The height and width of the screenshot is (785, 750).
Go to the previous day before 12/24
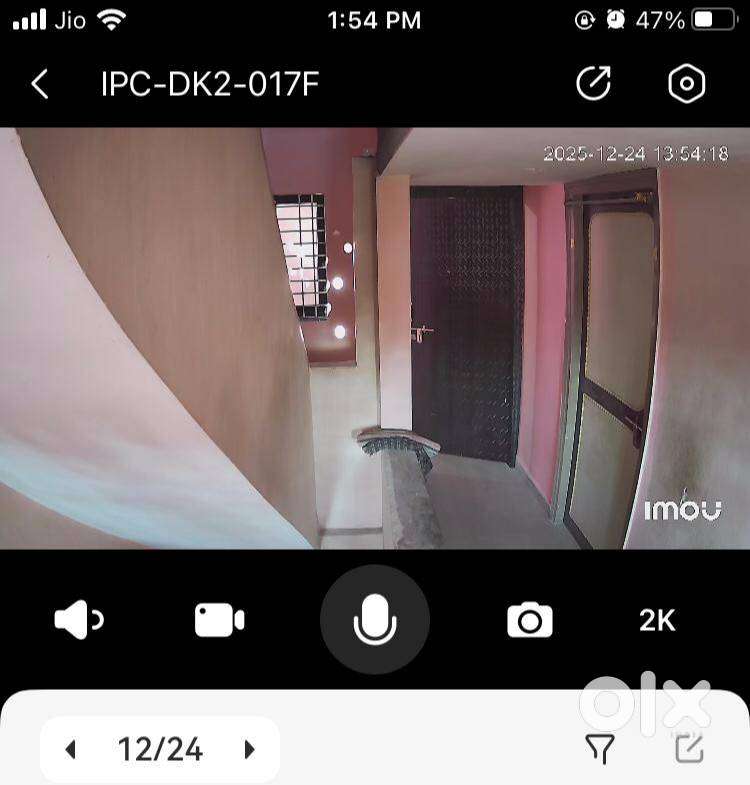coord(70,749)
